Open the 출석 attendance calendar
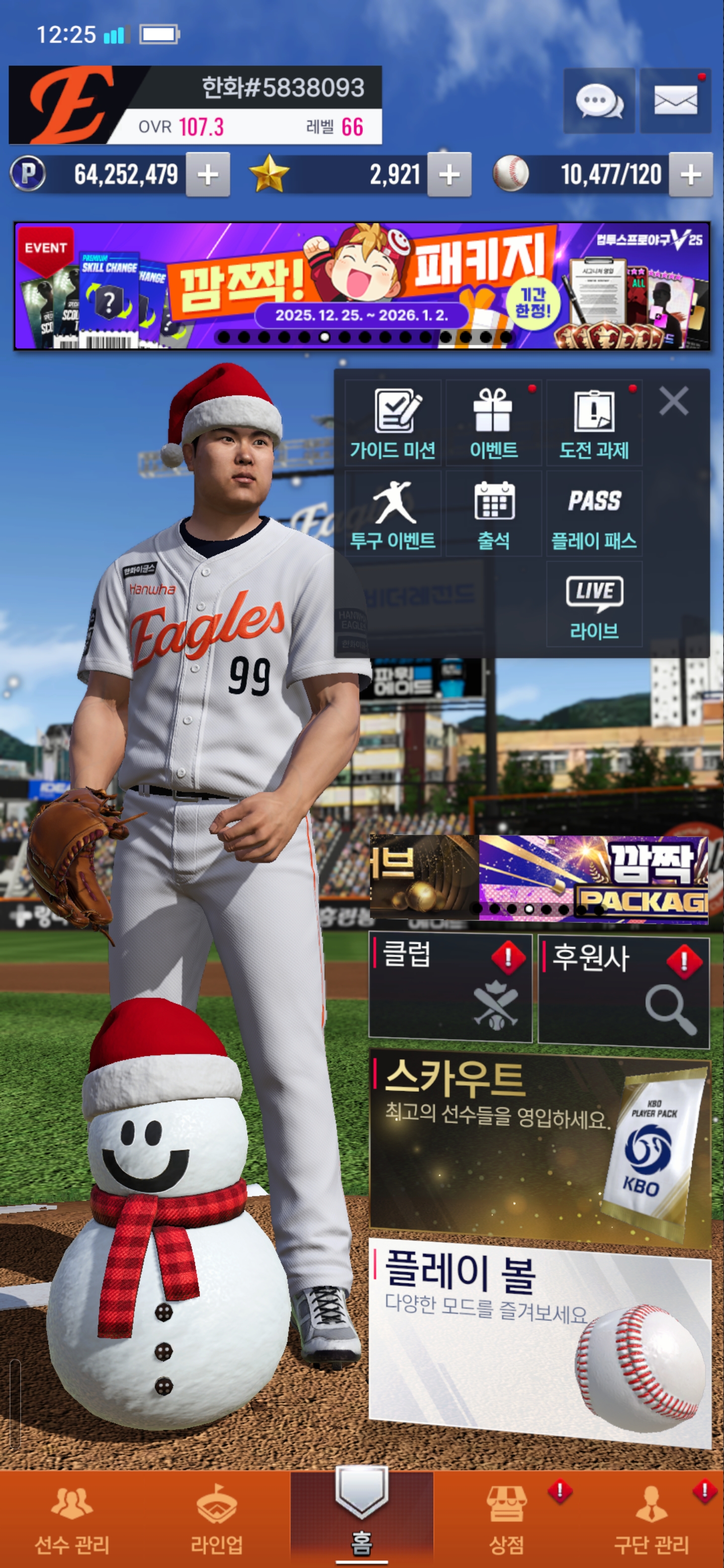The image size is (724, 1568). pyautogui.click(x=494, y=514)
